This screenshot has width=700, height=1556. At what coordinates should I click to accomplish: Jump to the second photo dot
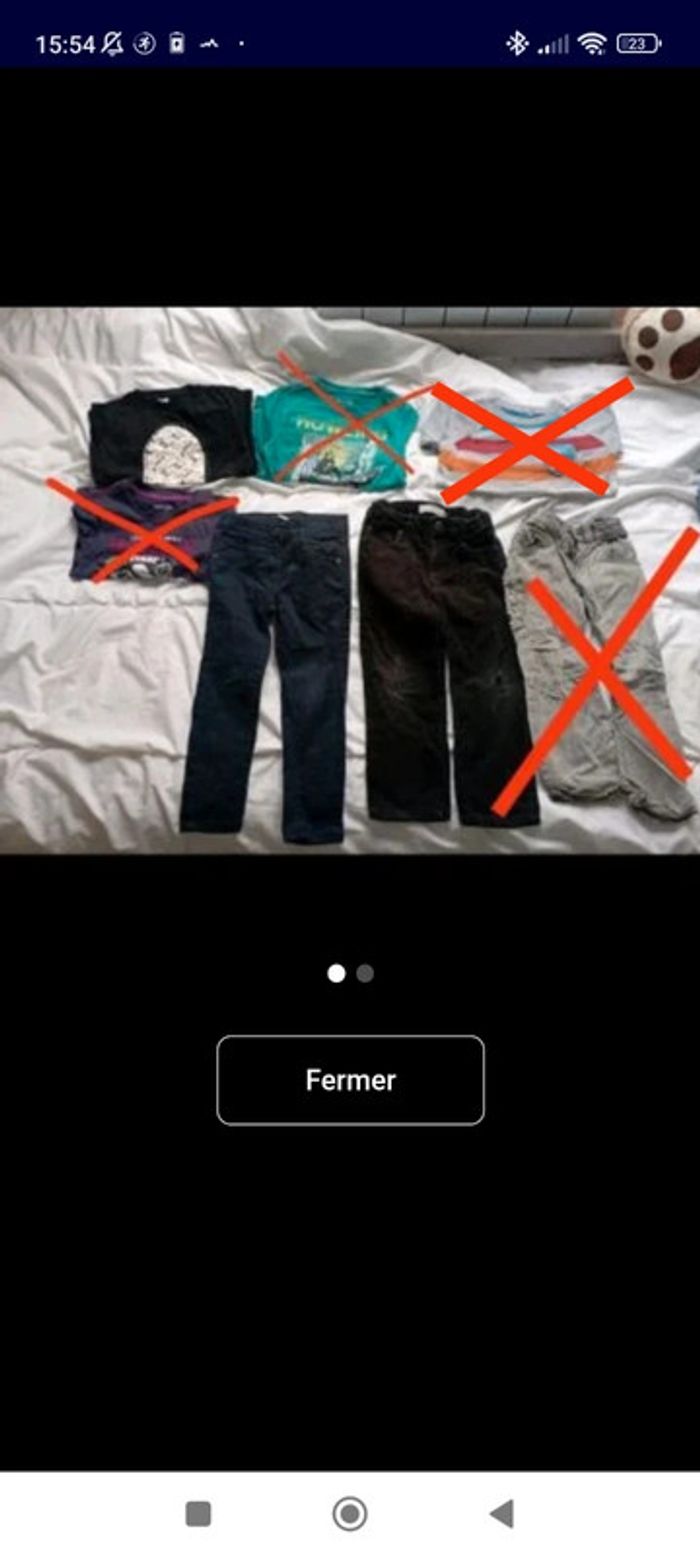pyautogui.click(x=365, y=973)
